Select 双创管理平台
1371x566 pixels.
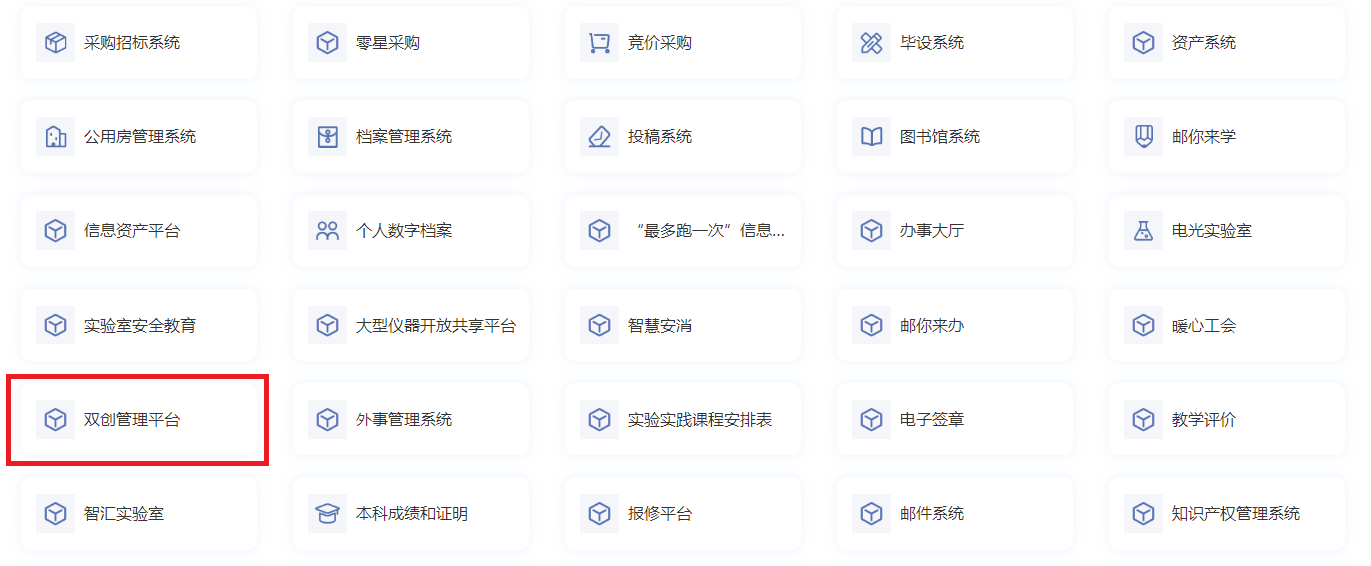(x=138, y=420)
